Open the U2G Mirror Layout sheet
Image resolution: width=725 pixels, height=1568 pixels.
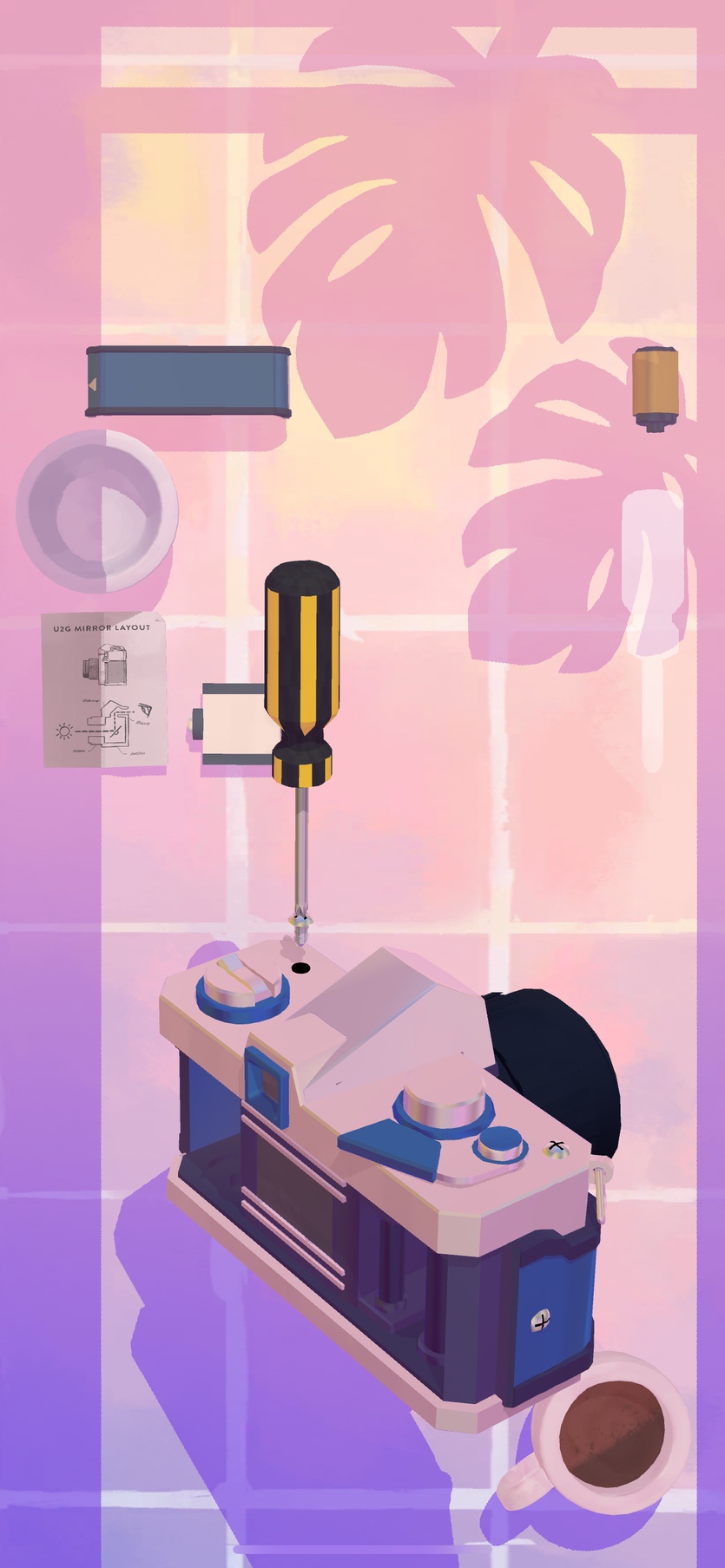point(104,690)
